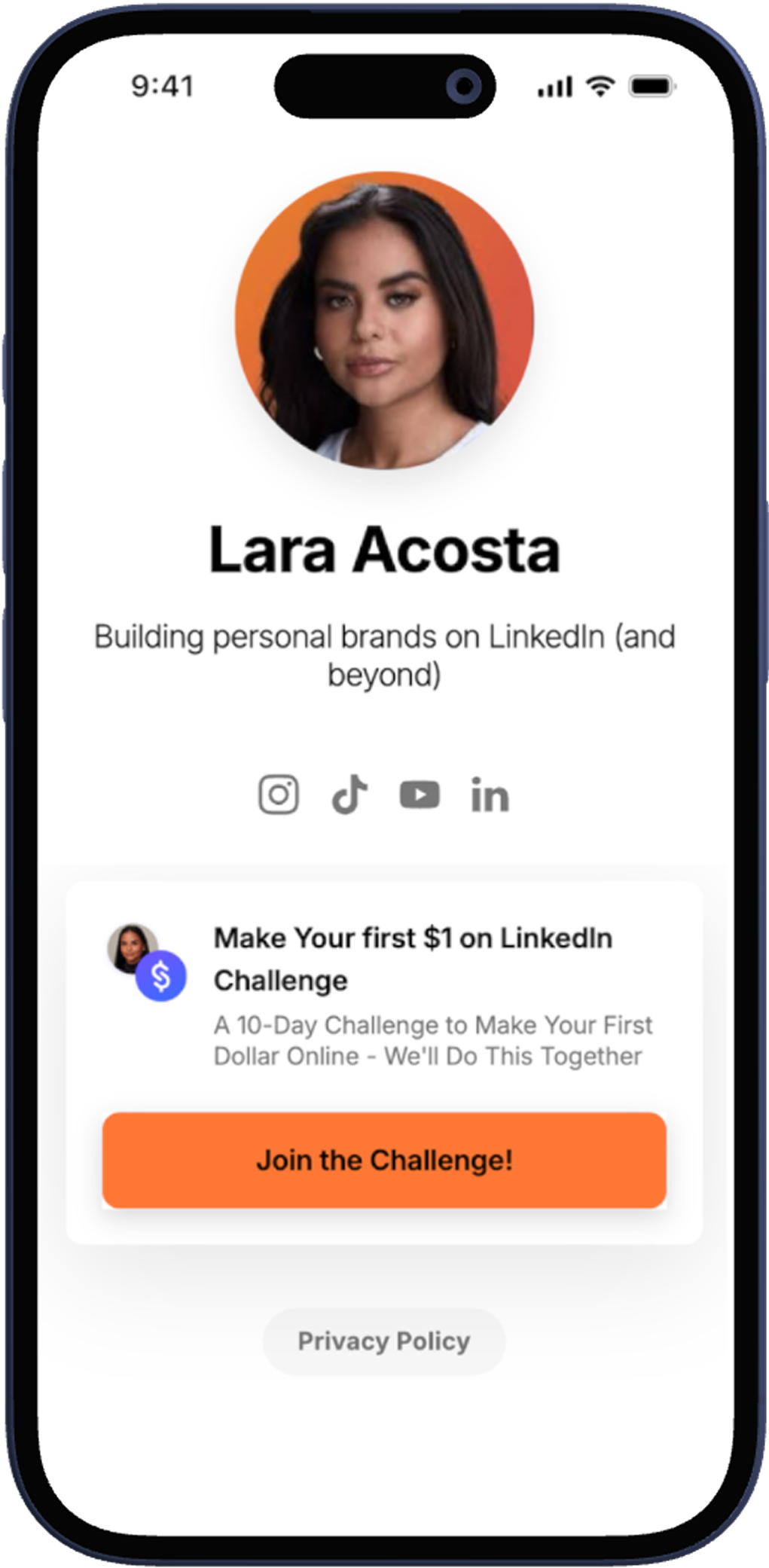Viewport: 769px width, 1568px height.
Task: Open the Make Your first $1 challenge card
Action: point(384,1063)
